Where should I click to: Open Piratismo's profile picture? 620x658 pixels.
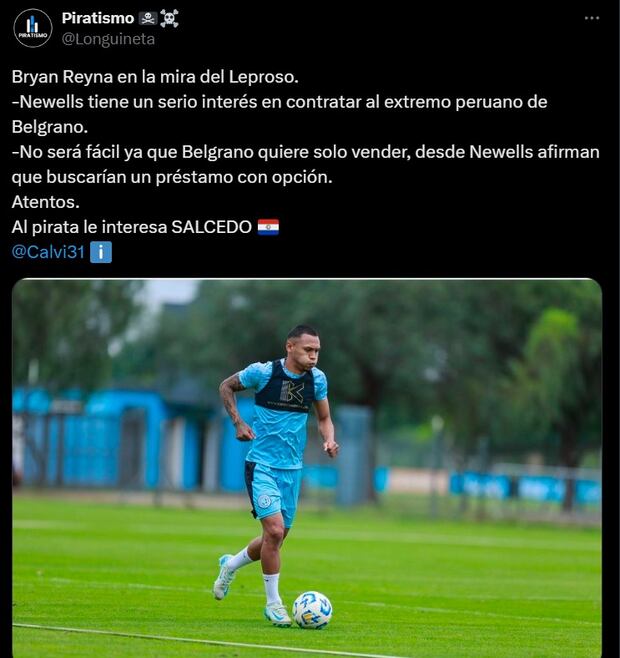[33, 28]
